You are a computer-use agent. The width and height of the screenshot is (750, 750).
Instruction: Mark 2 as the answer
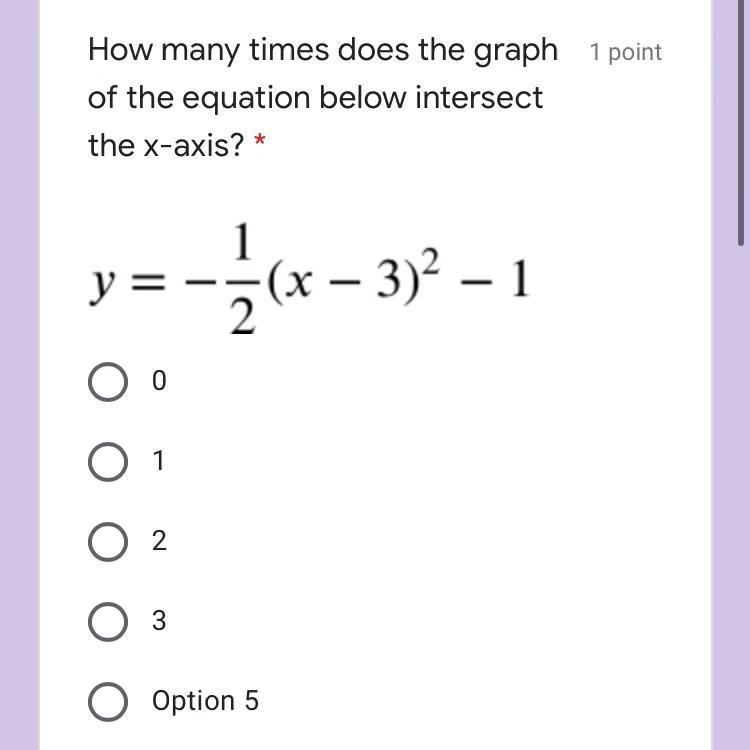click(x=107, y=541)
